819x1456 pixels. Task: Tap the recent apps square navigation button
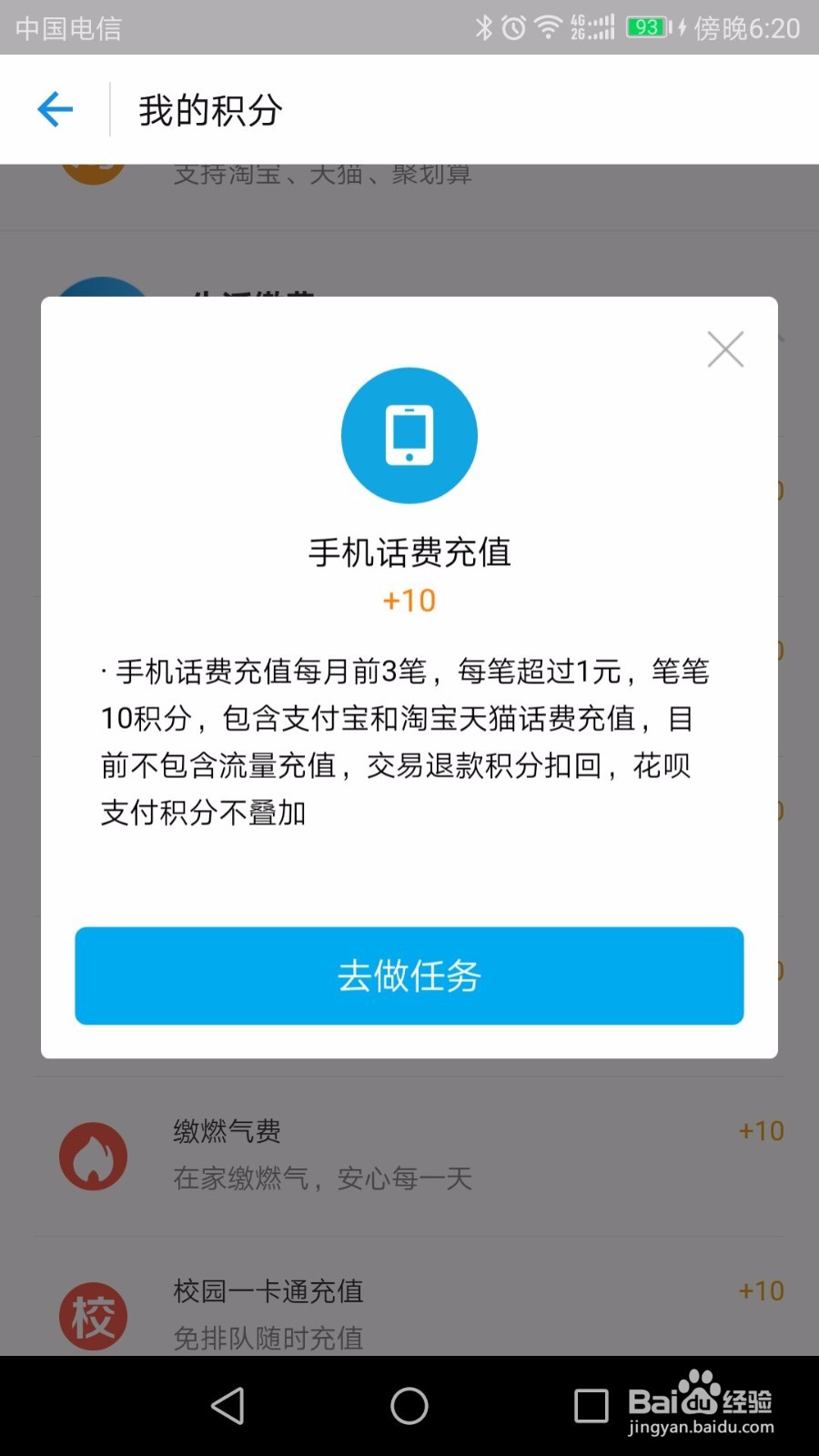tap(590, 1406)
